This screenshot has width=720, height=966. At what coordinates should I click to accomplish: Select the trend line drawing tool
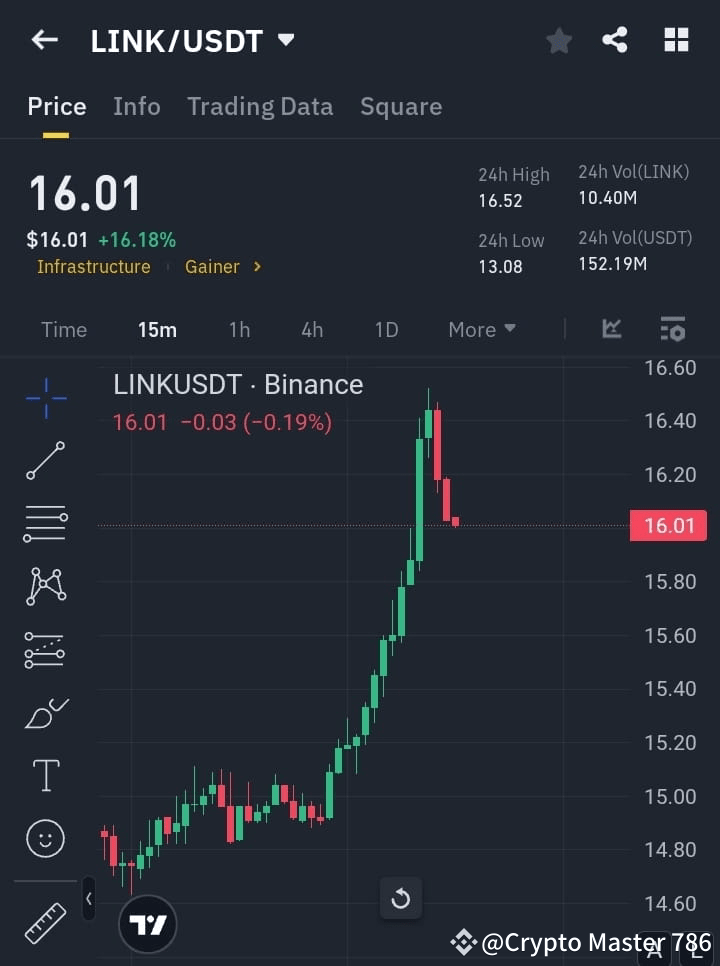(x=44, y=461)
